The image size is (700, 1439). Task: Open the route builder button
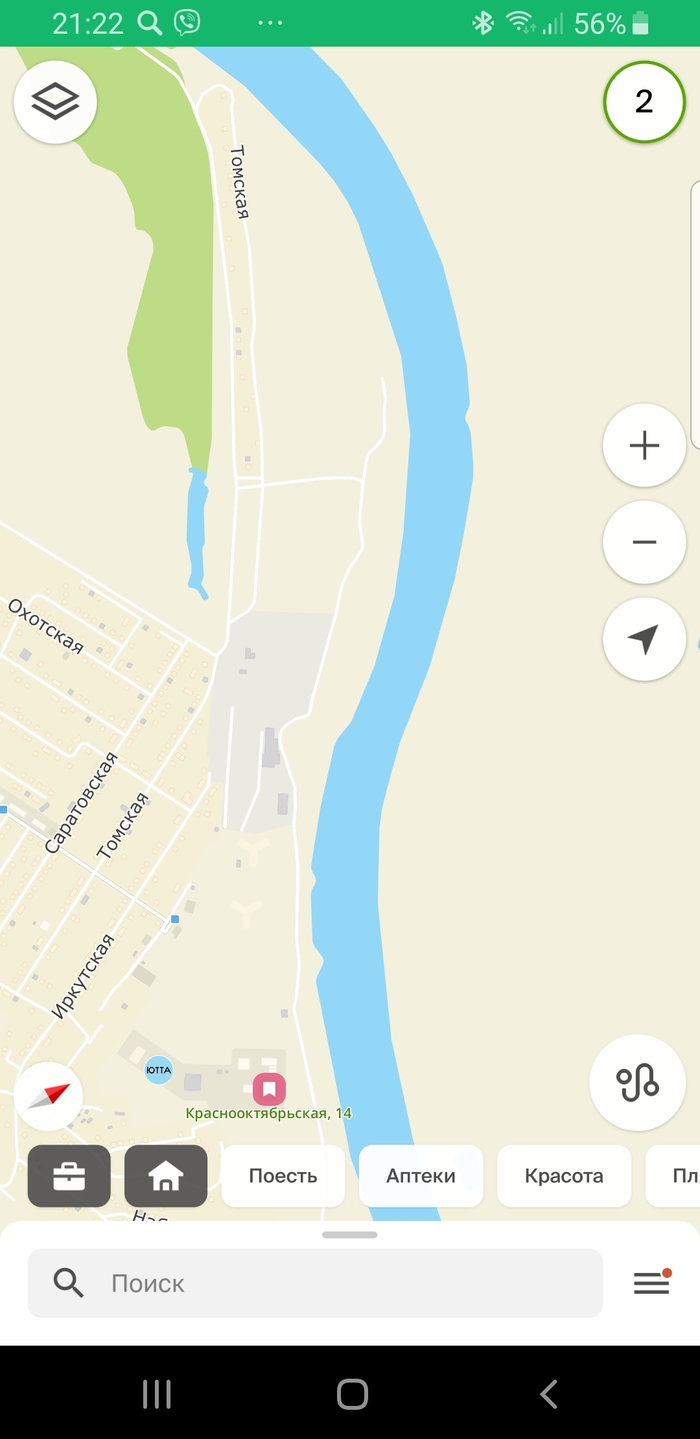pyautogui.click(x=637, y=1082)
